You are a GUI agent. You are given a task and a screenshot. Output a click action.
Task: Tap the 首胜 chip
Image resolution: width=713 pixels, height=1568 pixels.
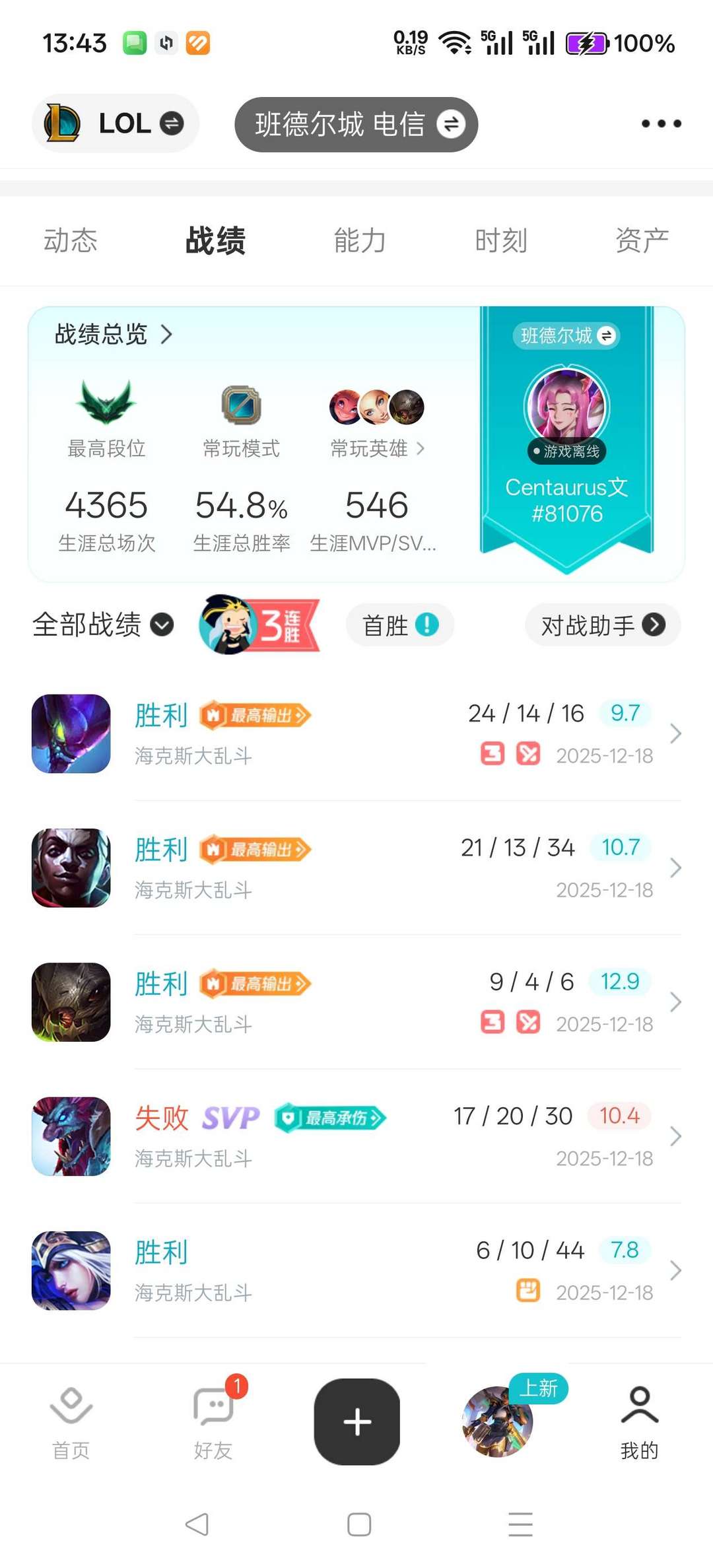coord(399,625)
